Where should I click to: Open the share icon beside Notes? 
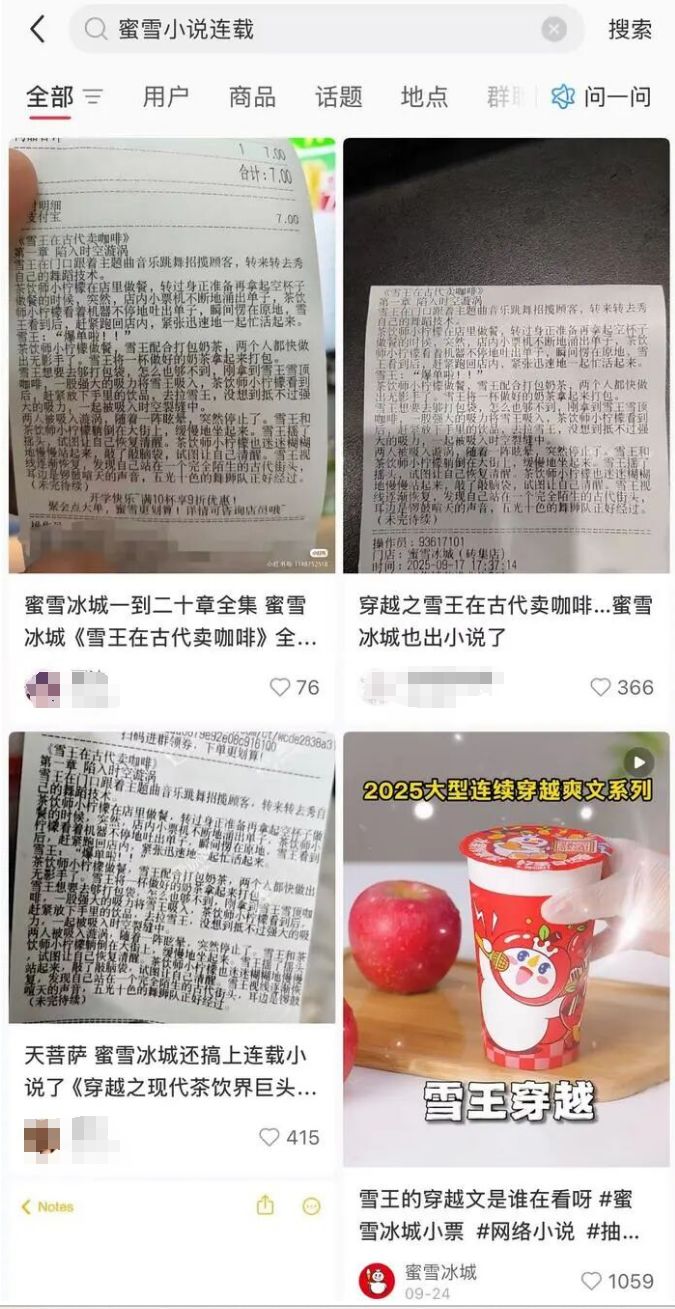tap(265, 1206)
